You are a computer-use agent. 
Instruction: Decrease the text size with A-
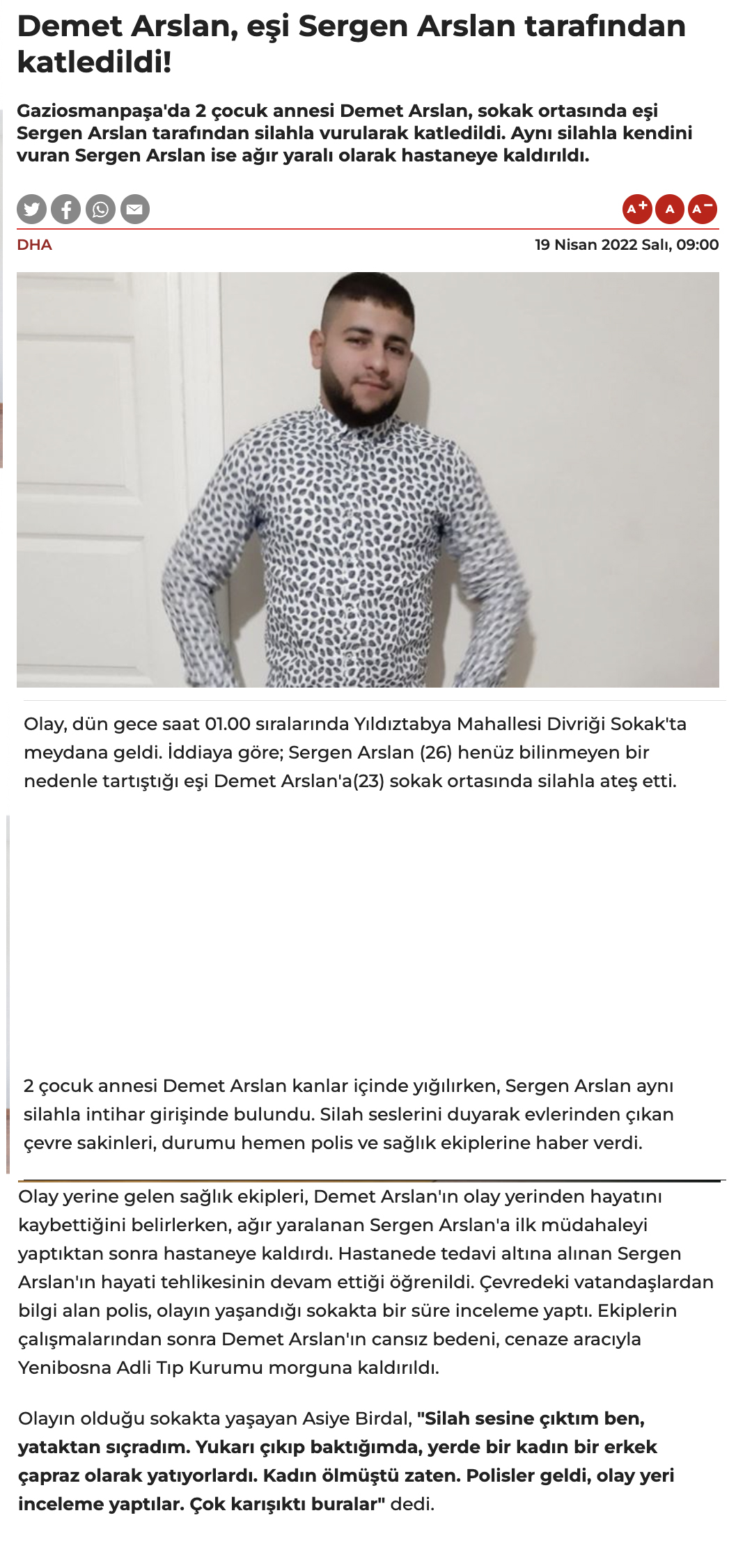coord(703,209)
